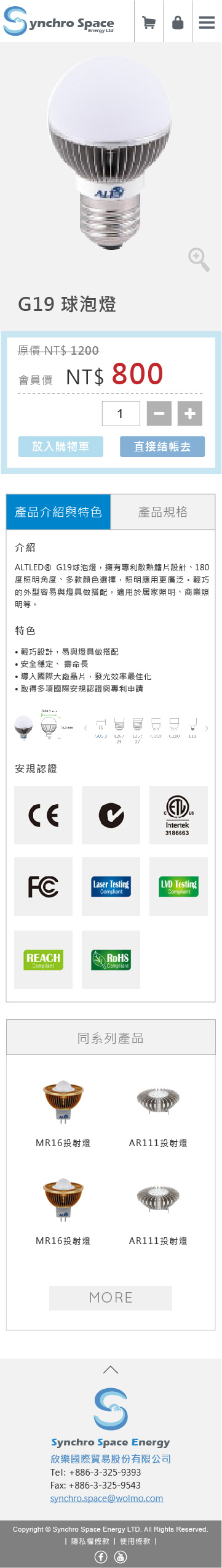222x1568 pixels.
Task: Check out via 直接結帳去 button
Action: pos(162,447)
